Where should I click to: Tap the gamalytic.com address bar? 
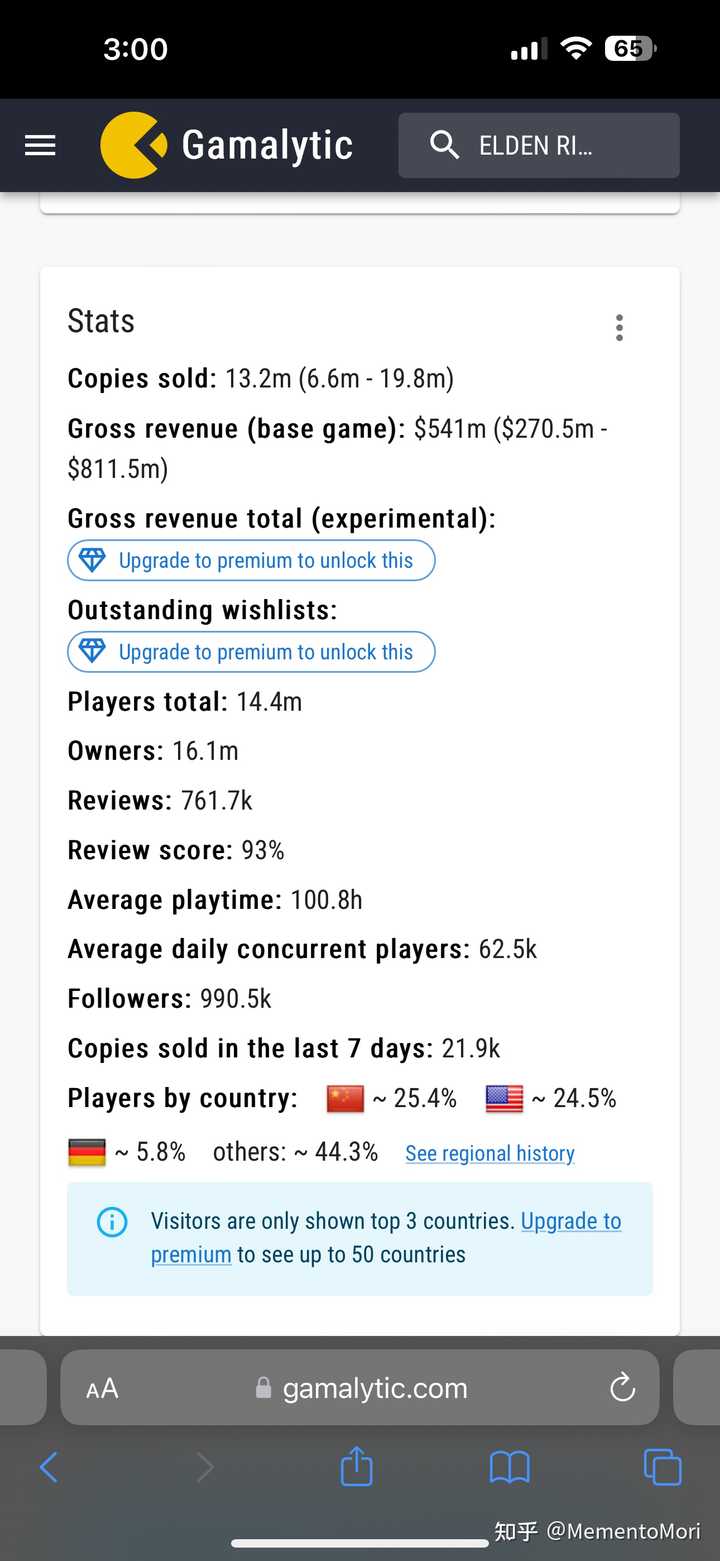[360, 1387]
